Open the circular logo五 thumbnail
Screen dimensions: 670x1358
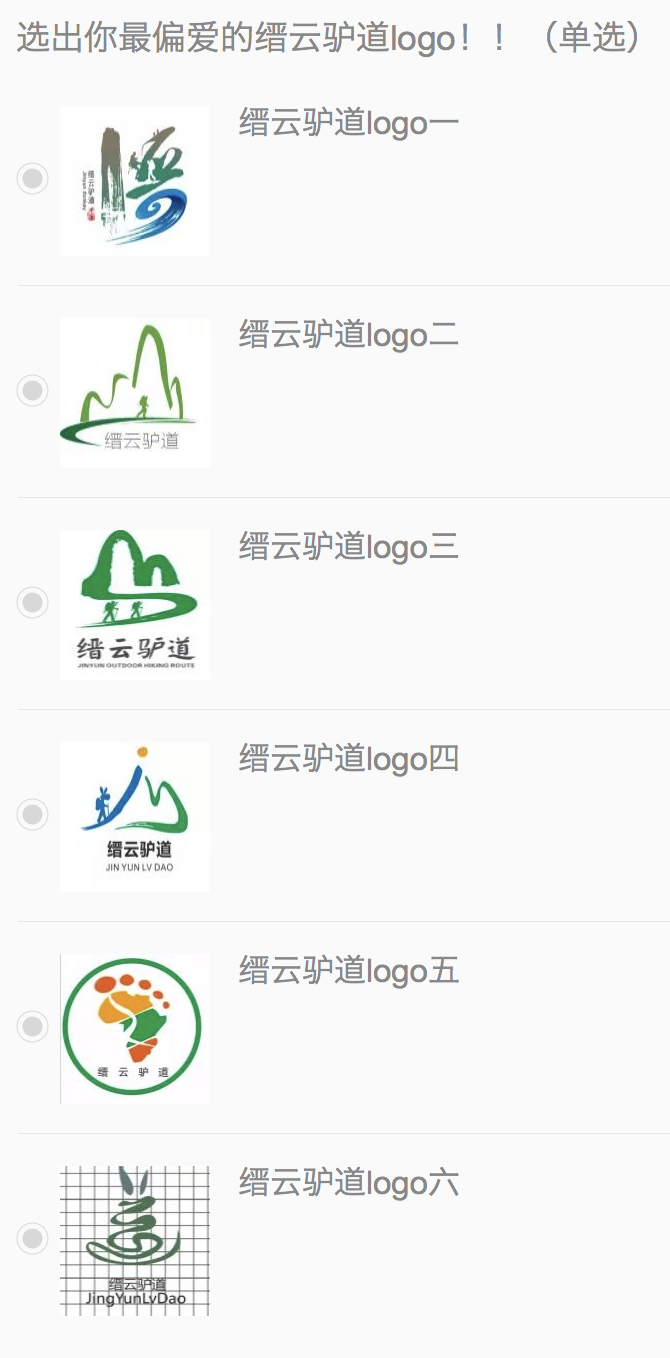pyautogui.click(x=135, y=1029)
